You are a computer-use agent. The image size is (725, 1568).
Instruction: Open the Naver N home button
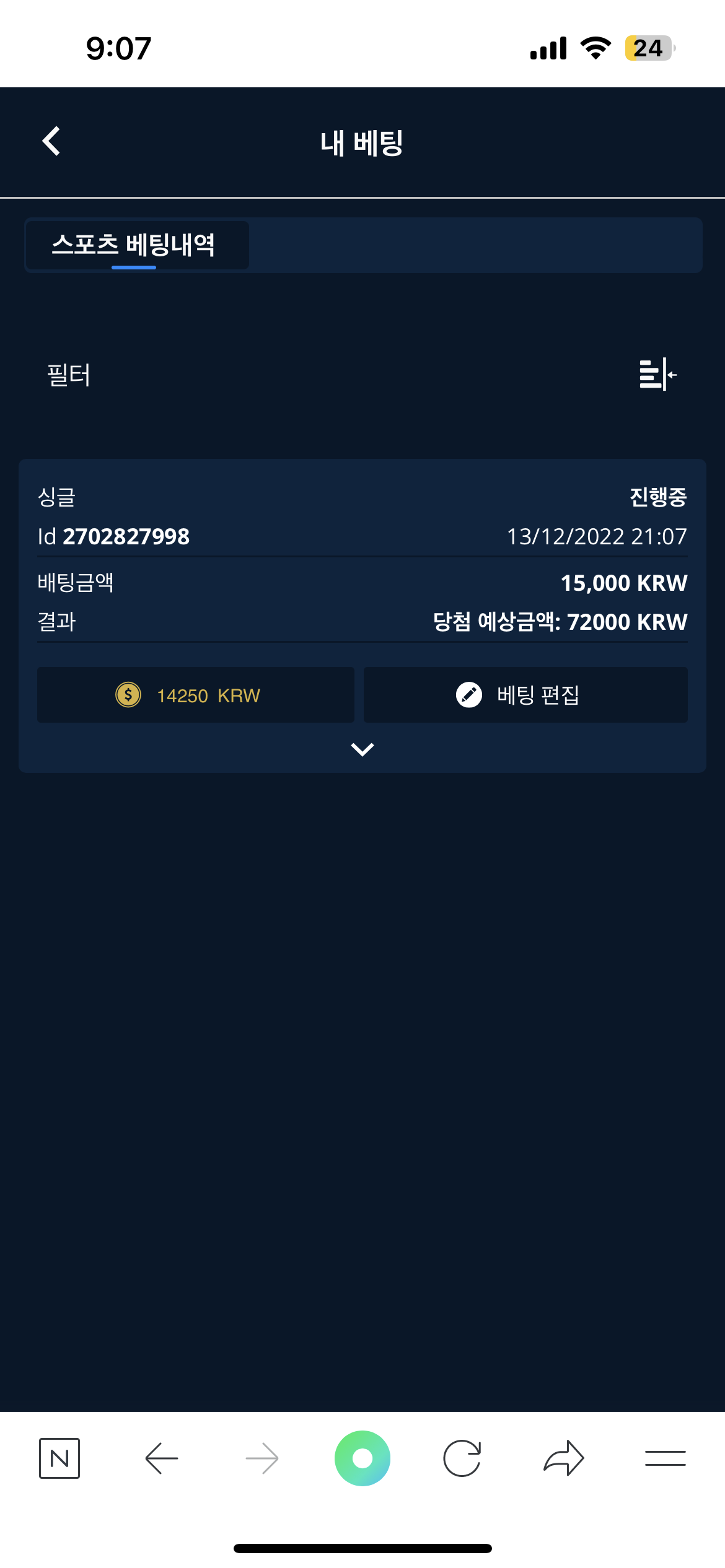point(59,1458)
